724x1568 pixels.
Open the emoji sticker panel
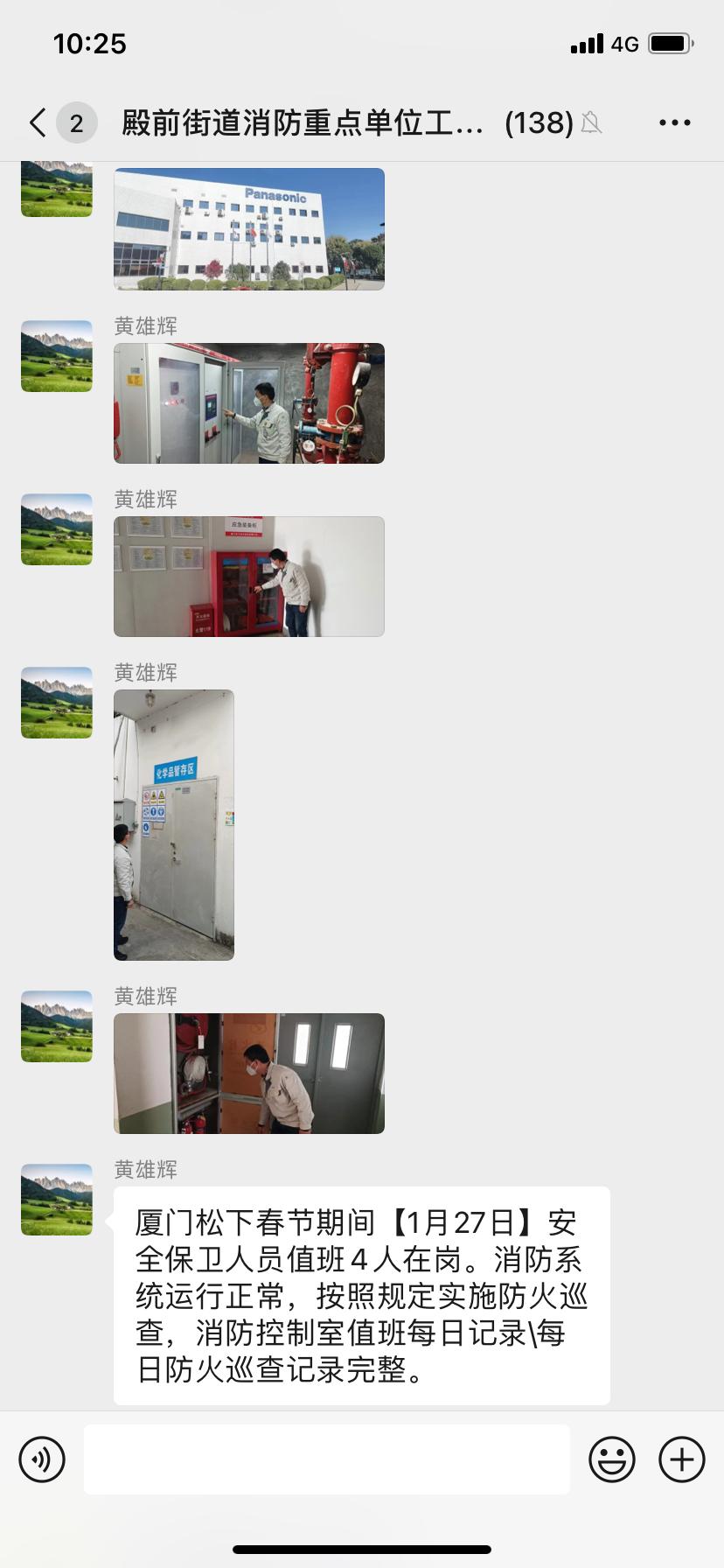pos(611,1459)
